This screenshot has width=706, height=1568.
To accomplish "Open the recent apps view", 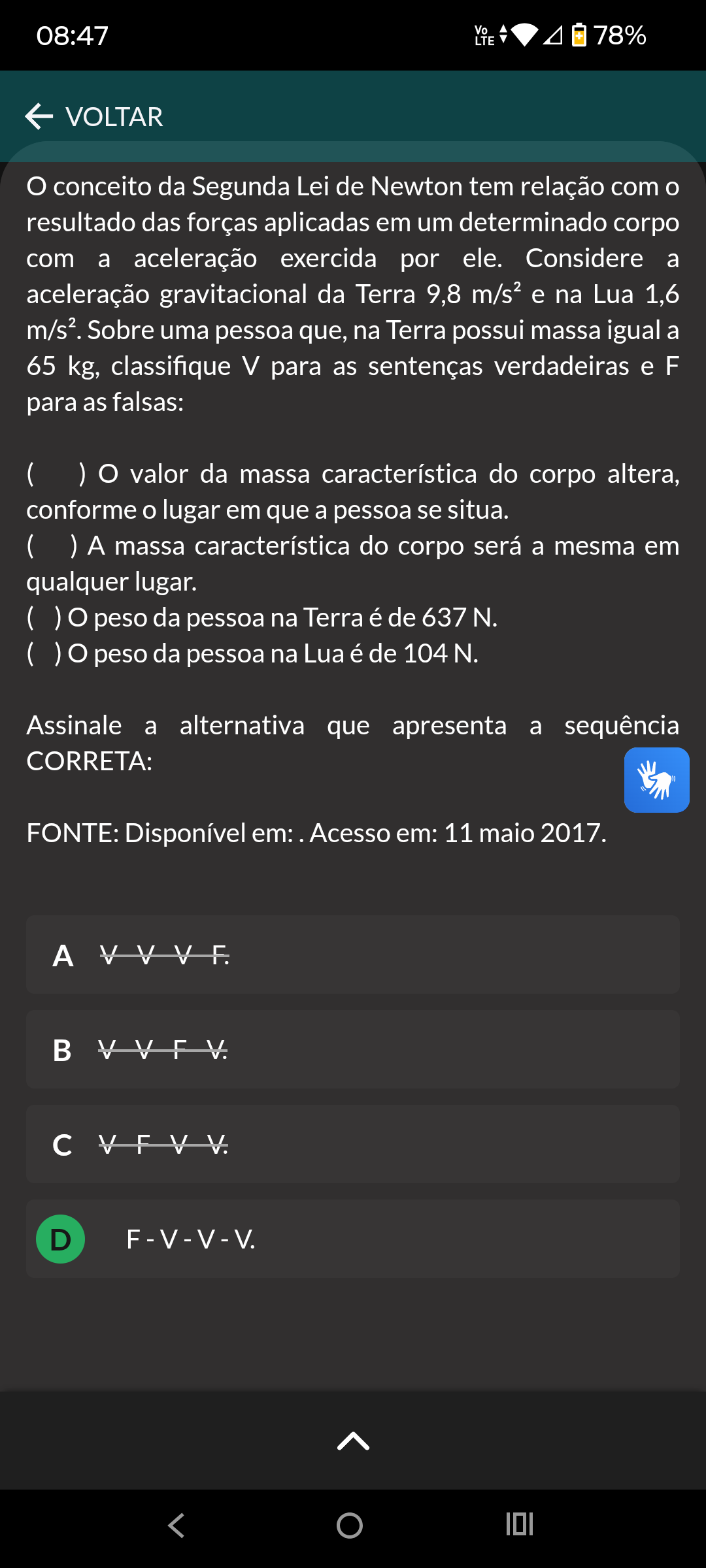I will [520, 1524].
